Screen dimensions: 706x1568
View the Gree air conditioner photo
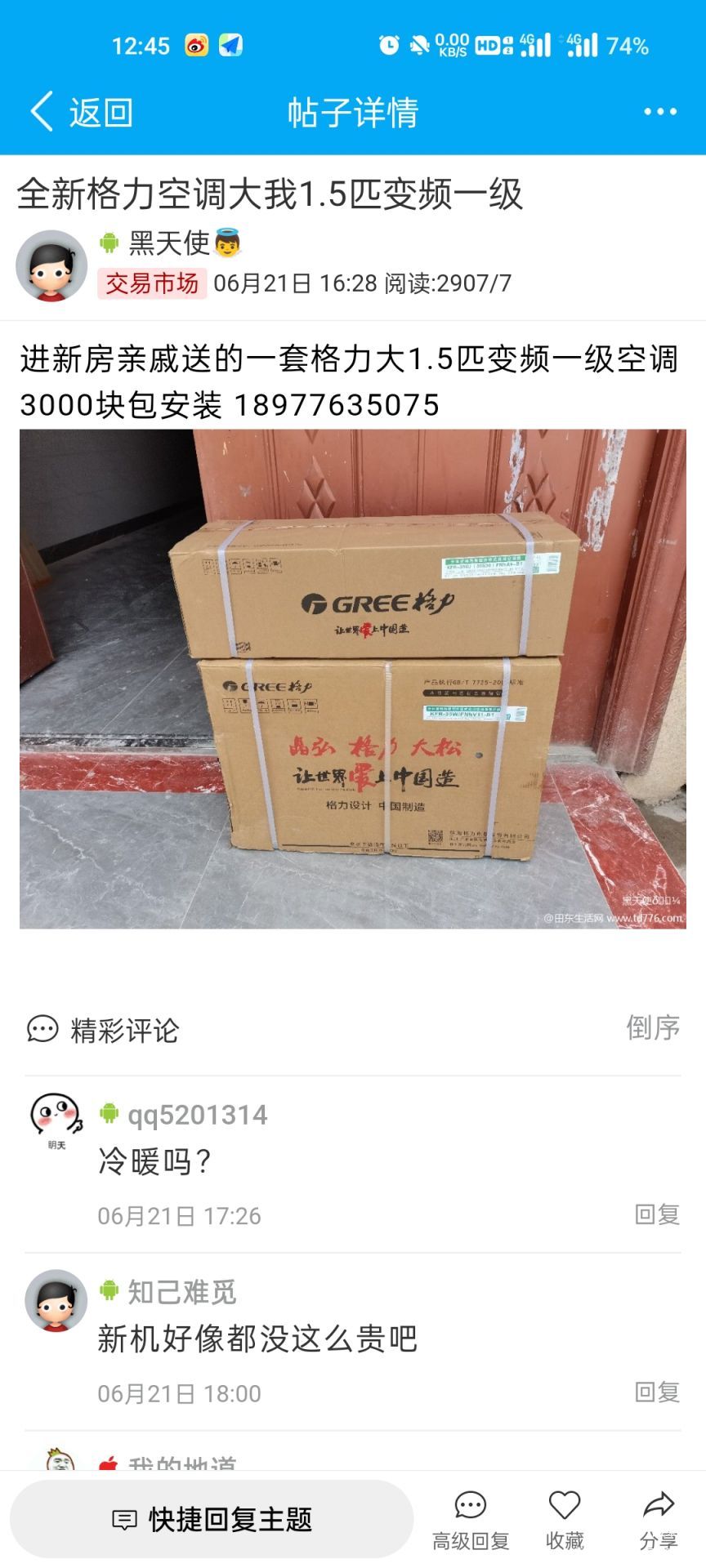pyautogui.click(x=353, y=679)
